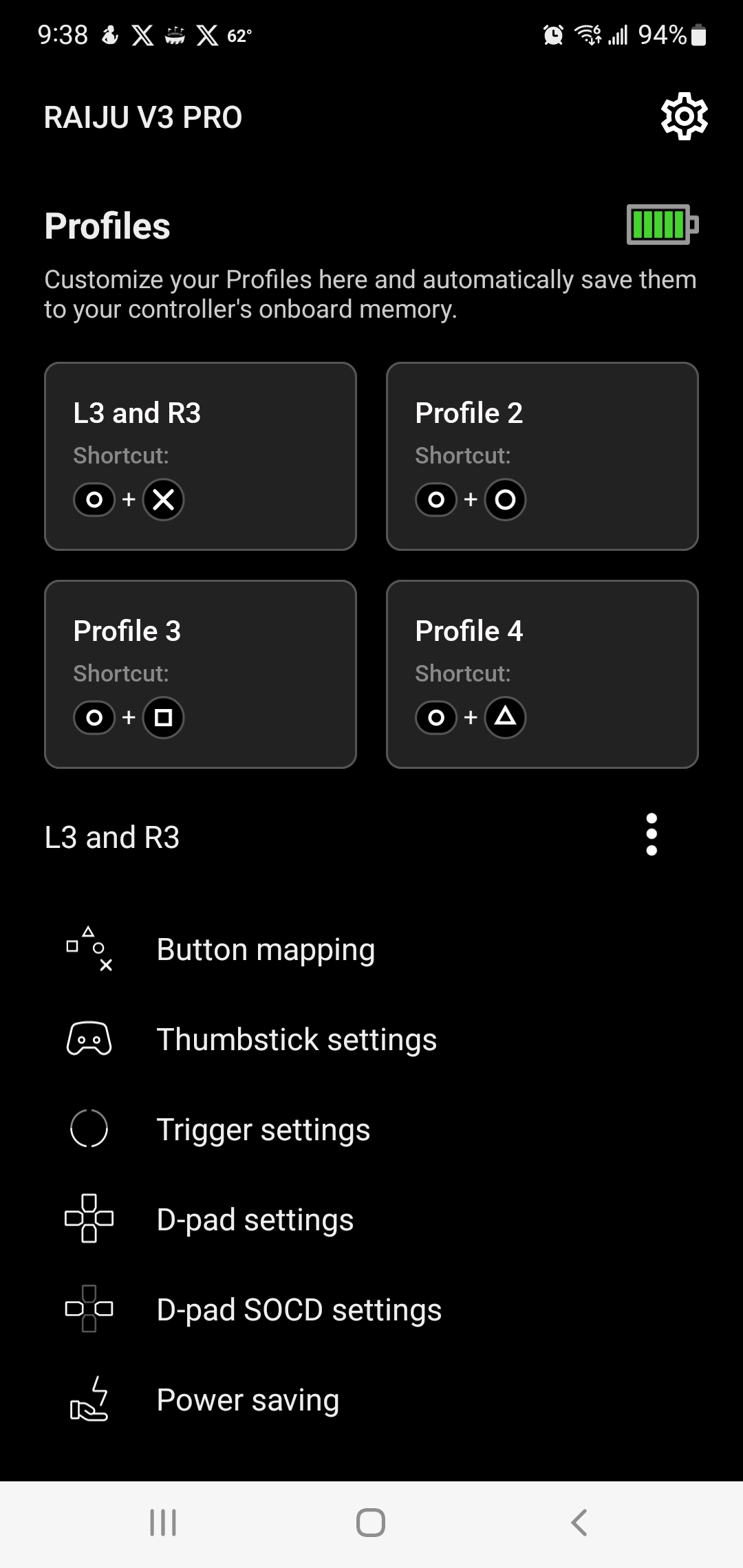This screenshot has width=743, height=1568.
Task: Go to the home screen
Action: click(371, 1523)
